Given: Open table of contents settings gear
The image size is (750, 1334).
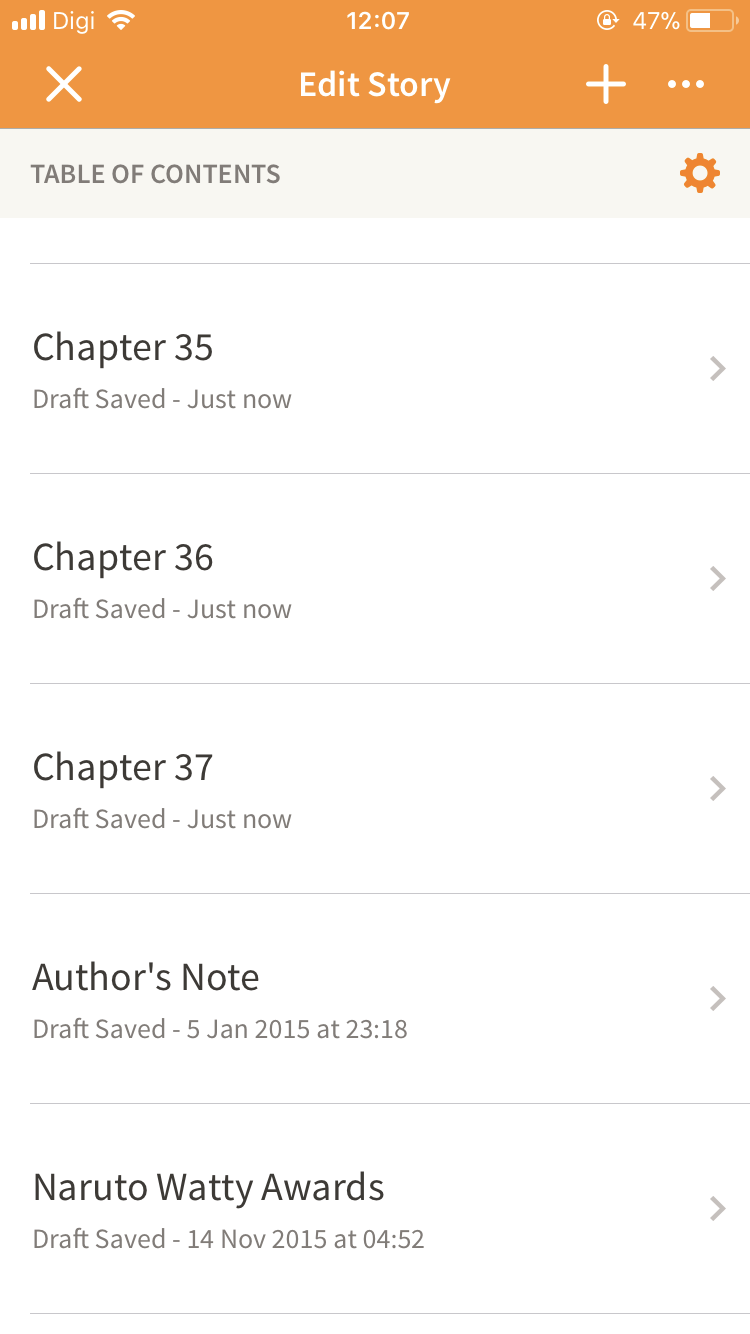Looking at the screenshot, I should pos(699,174).
